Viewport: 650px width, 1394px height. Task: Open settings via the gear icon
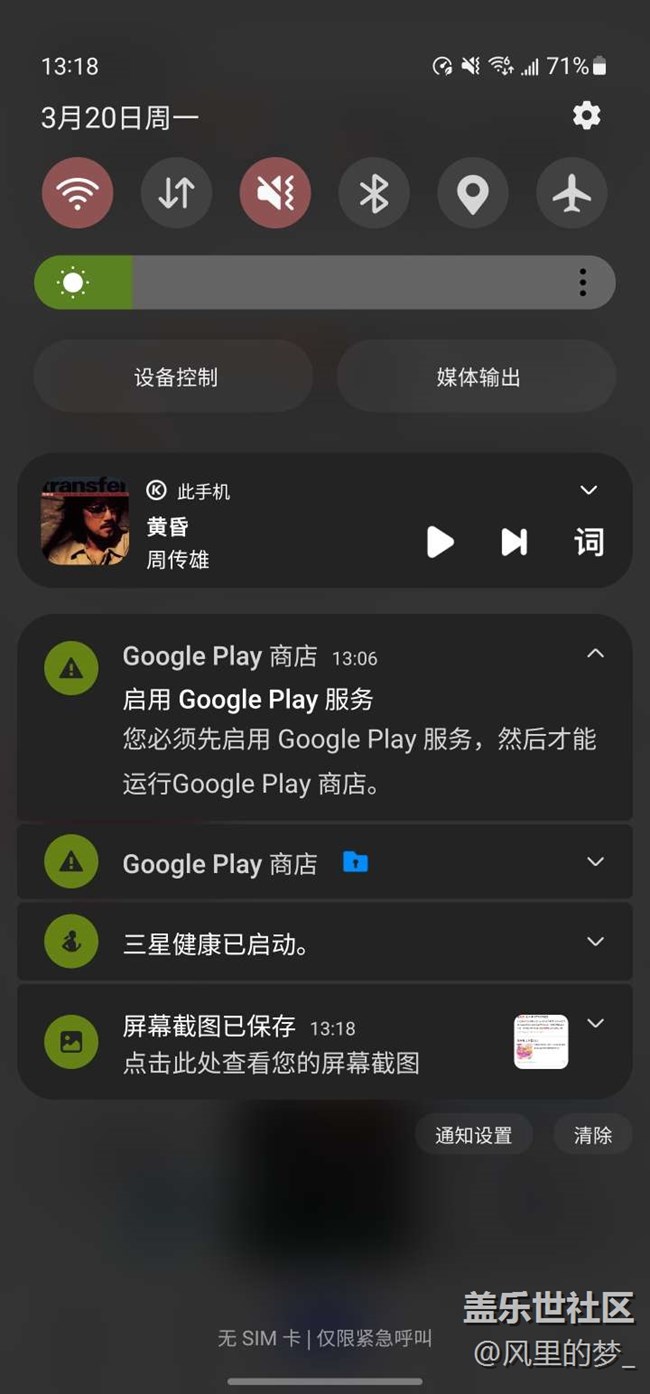586,116
